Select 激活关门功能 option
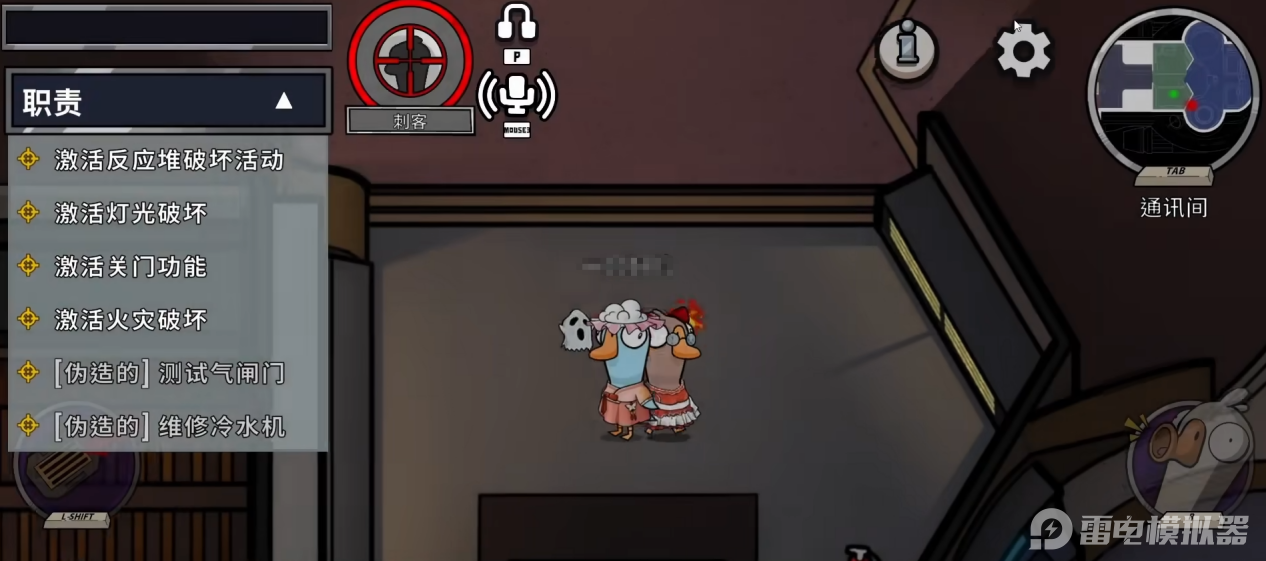This screenshot has height=561, width=1266. 130,266
